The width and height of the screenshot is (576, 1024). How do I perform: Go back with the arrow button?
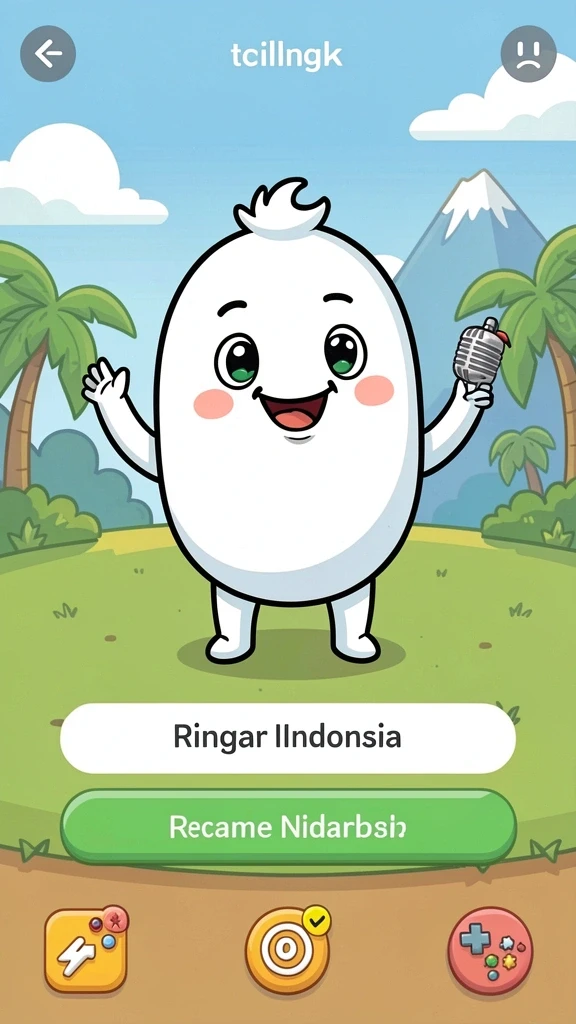click(x=48, y=54)
